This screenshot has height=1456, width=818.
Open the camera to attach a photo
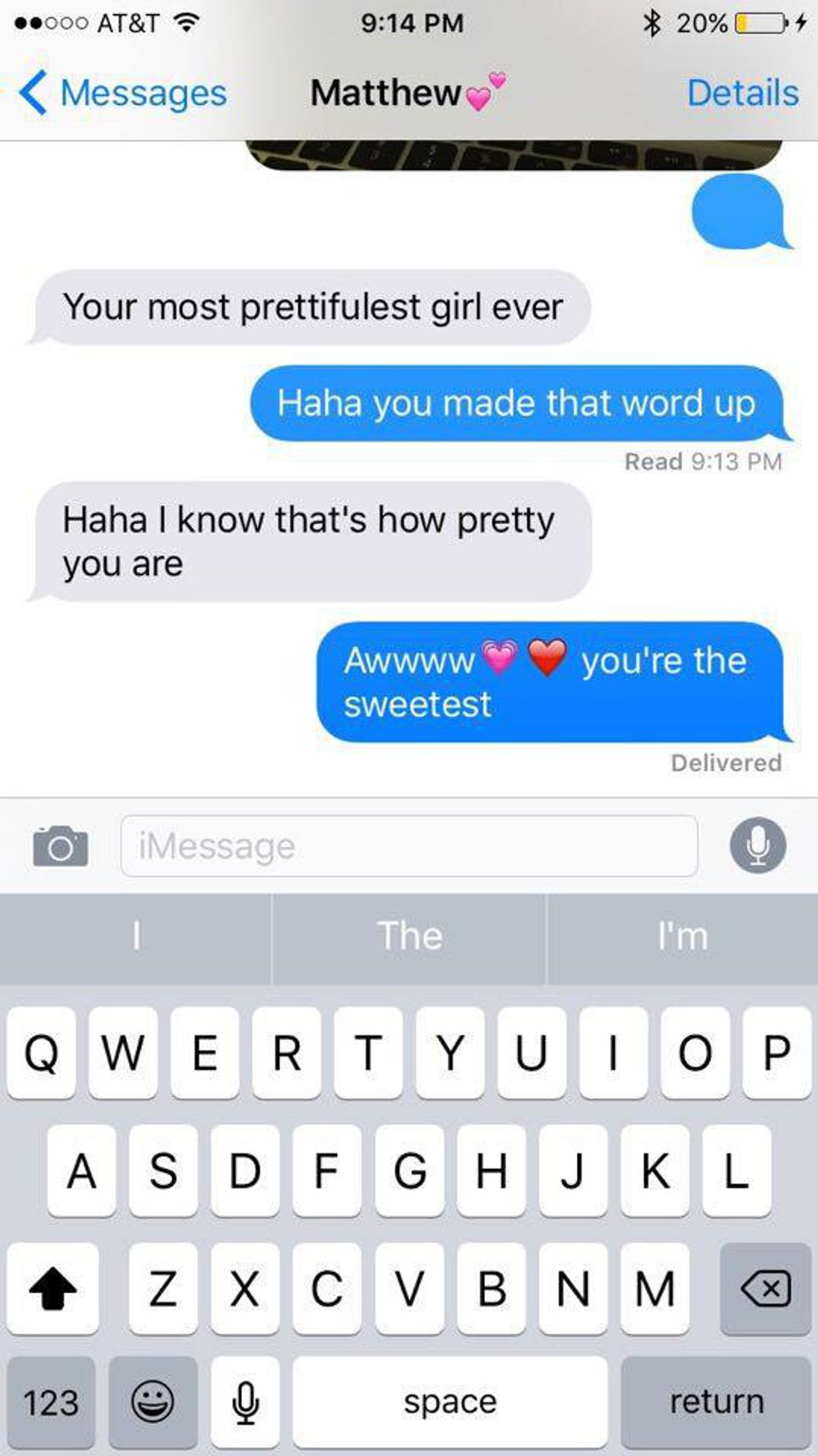click(x=60, y=846)
